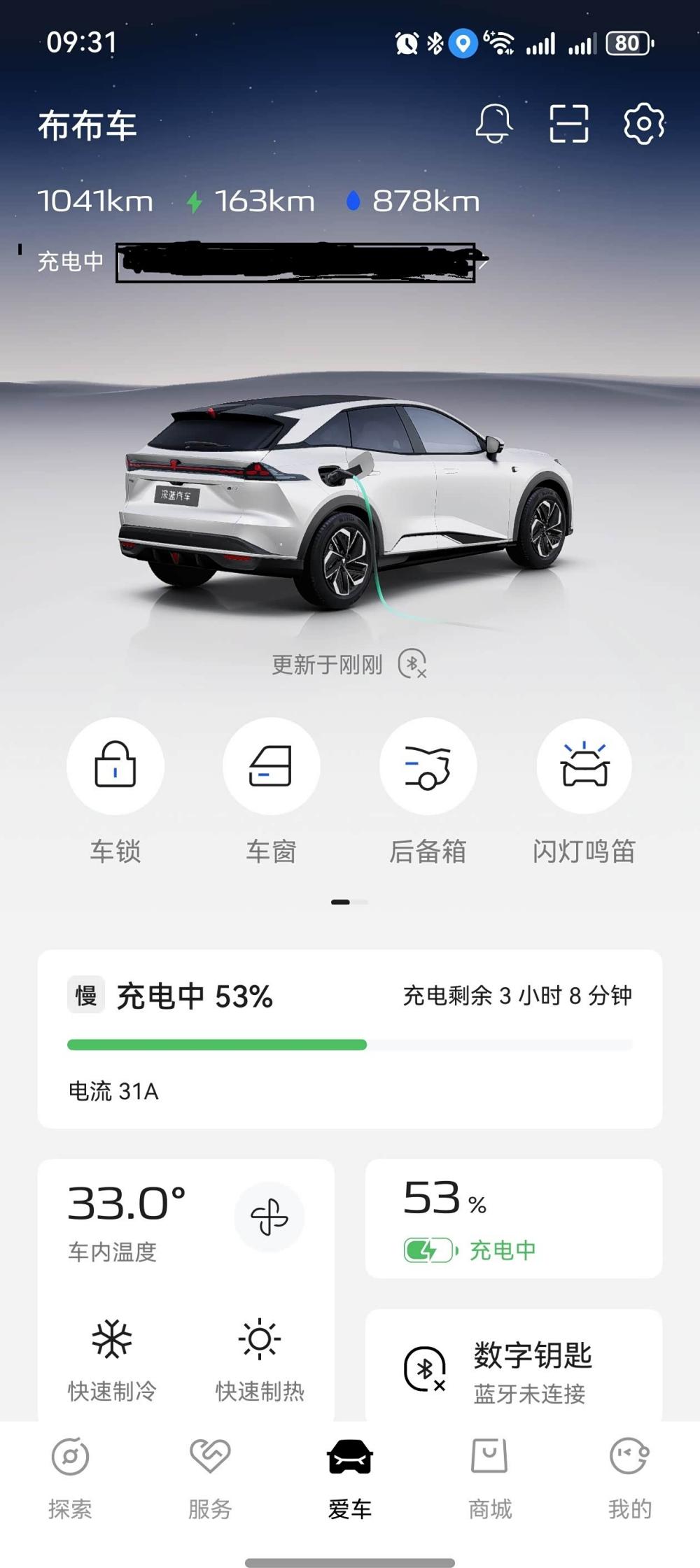This screenshot has width=700, height=1568.
Task: Tap the Bluetooth icon beside 更新于刚刚
Action: coord(412,664)
